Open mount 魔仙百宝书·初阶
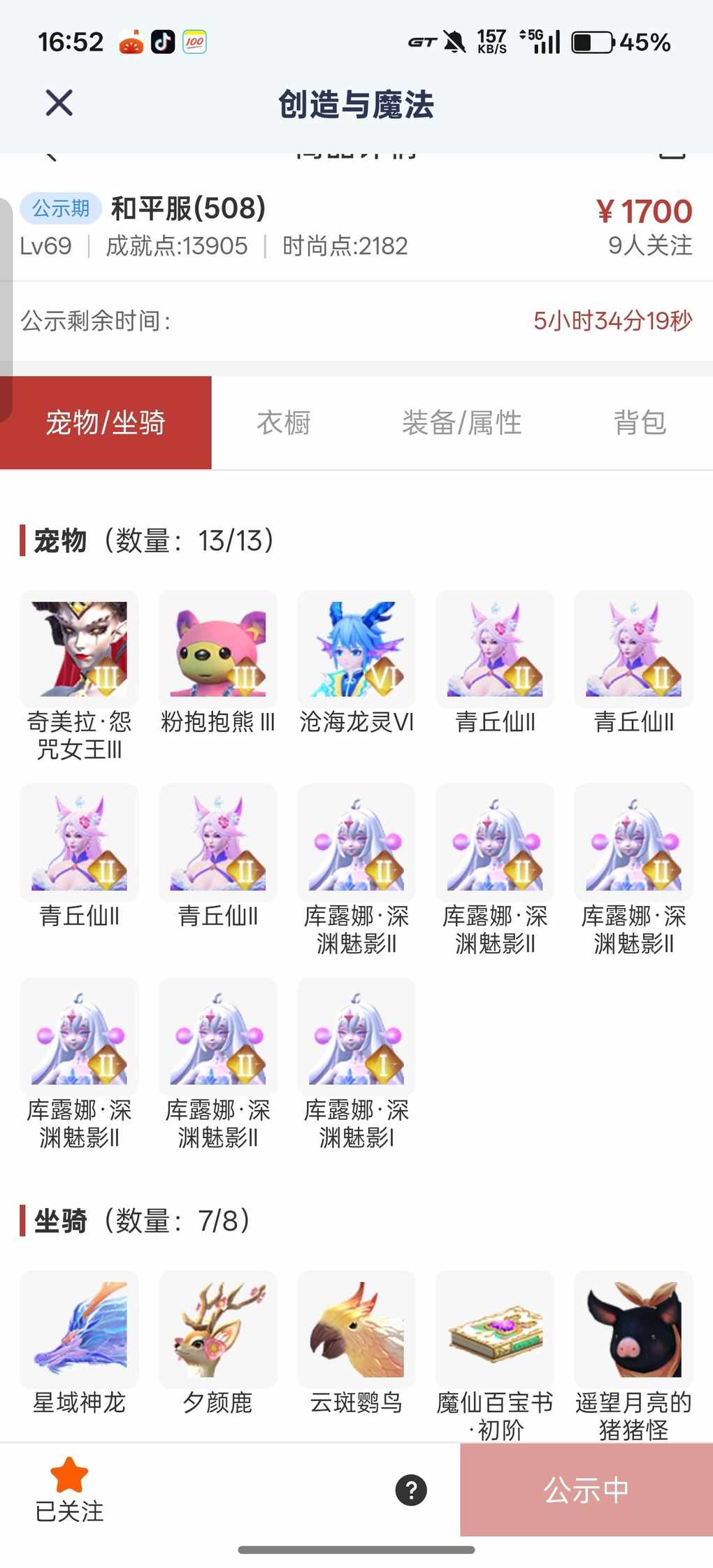 click(x=495, y=1329)
